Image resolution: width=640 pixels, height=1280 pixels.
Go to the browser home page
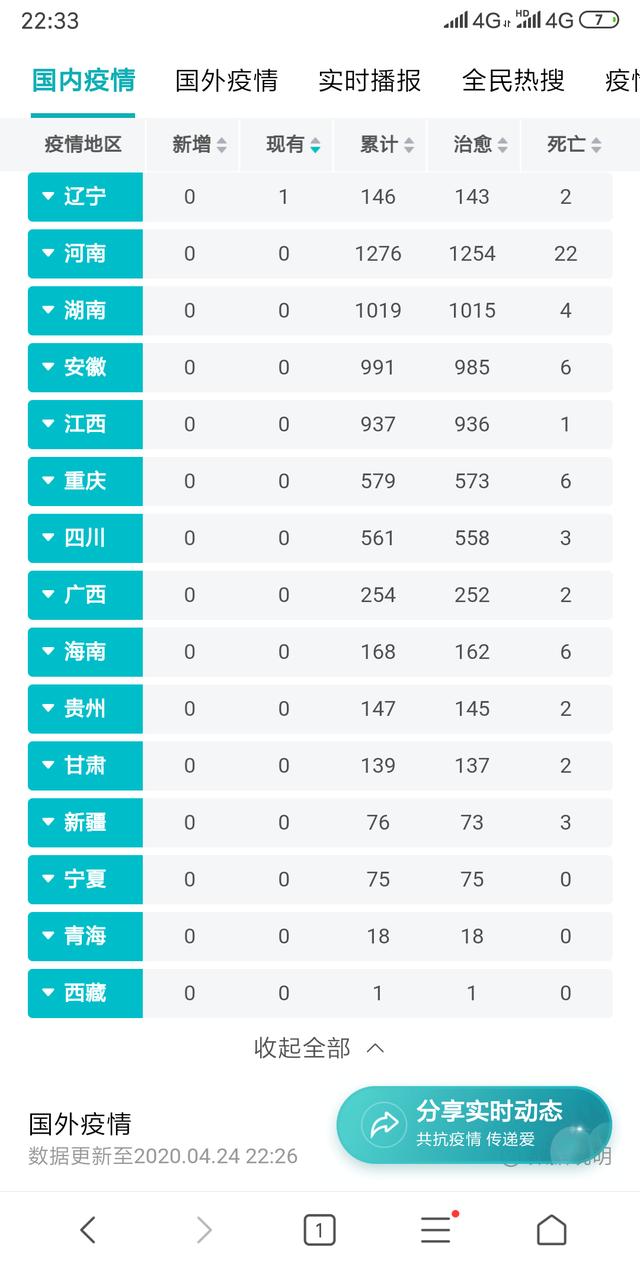(x=551, y=1230)
